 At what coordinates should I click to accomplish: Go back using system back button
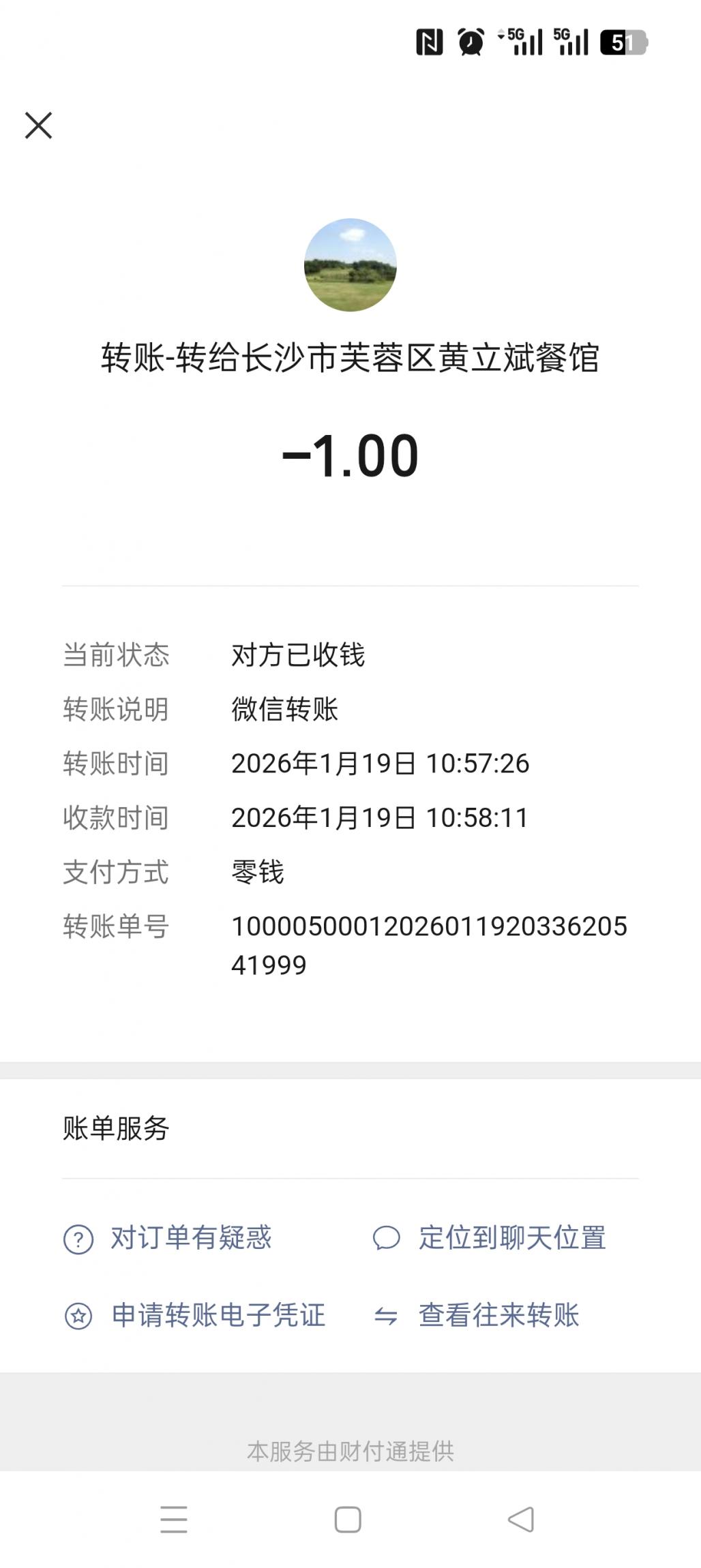522,1520
